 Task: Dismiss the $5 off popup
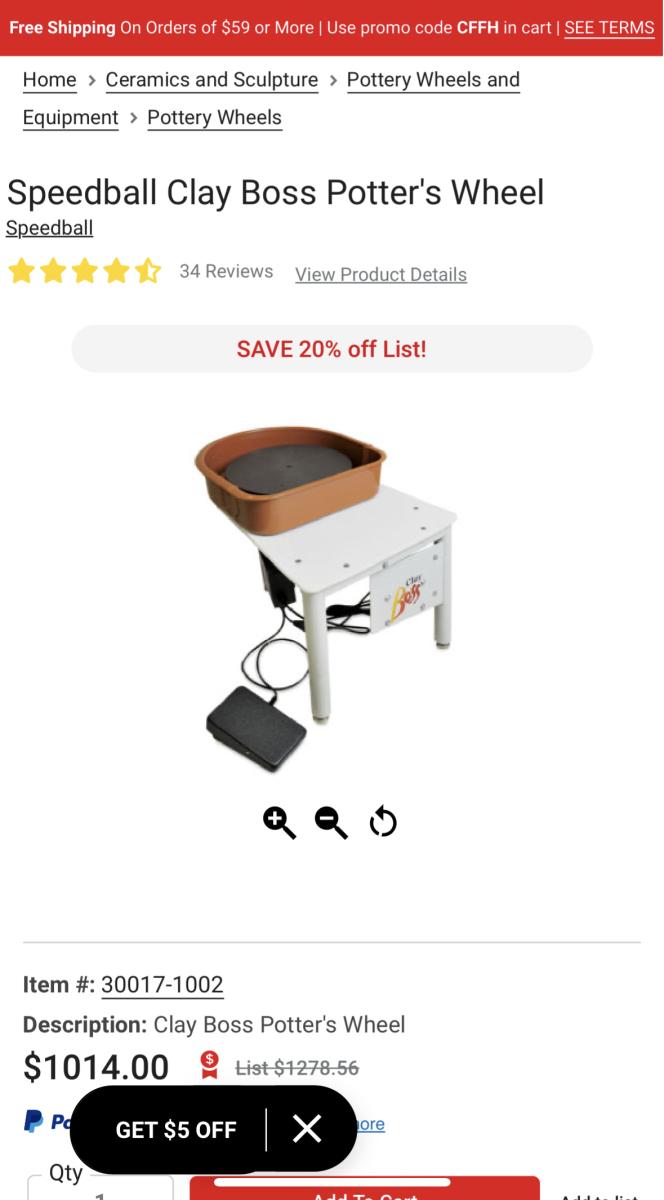[x=307, y=1129]
